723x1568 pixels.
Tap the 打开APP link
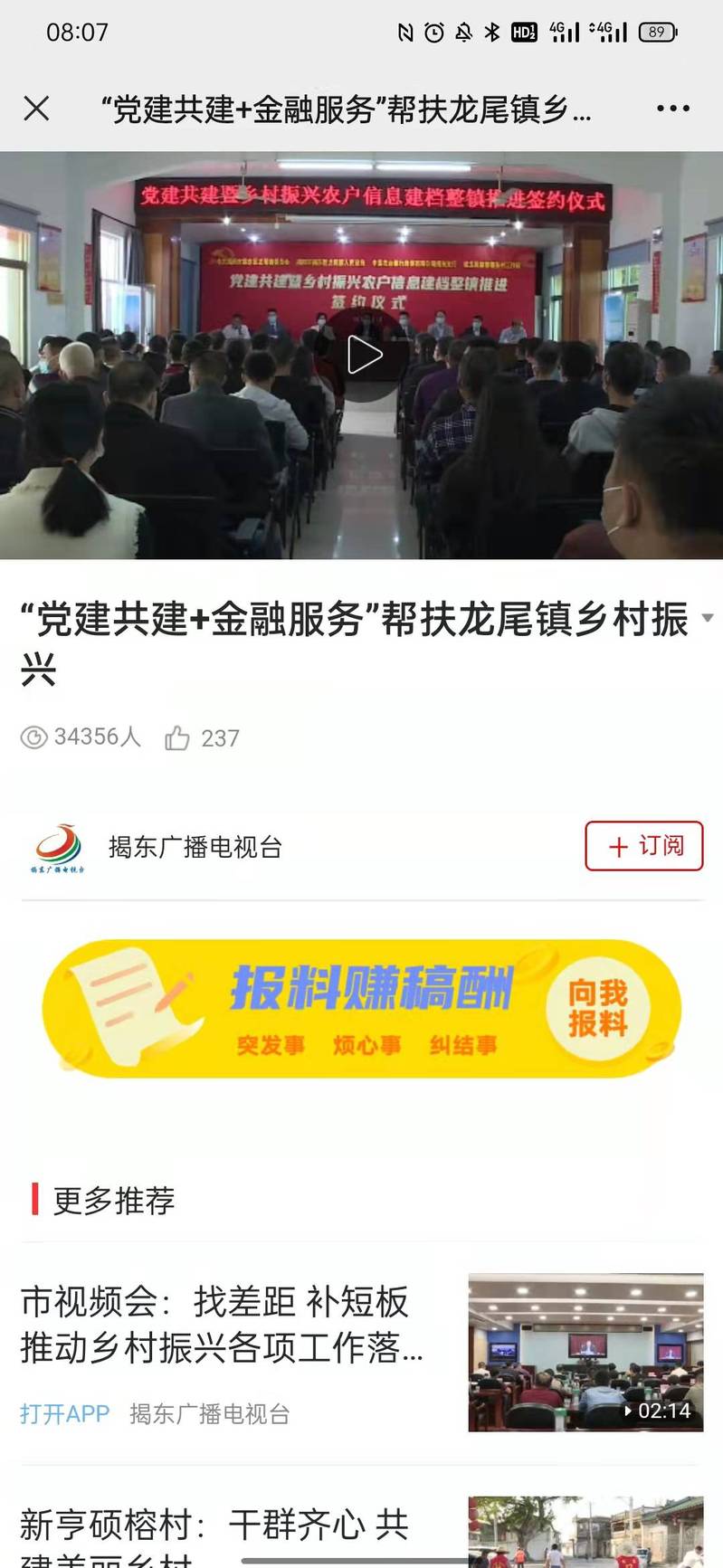click(x=65, y=1413)
